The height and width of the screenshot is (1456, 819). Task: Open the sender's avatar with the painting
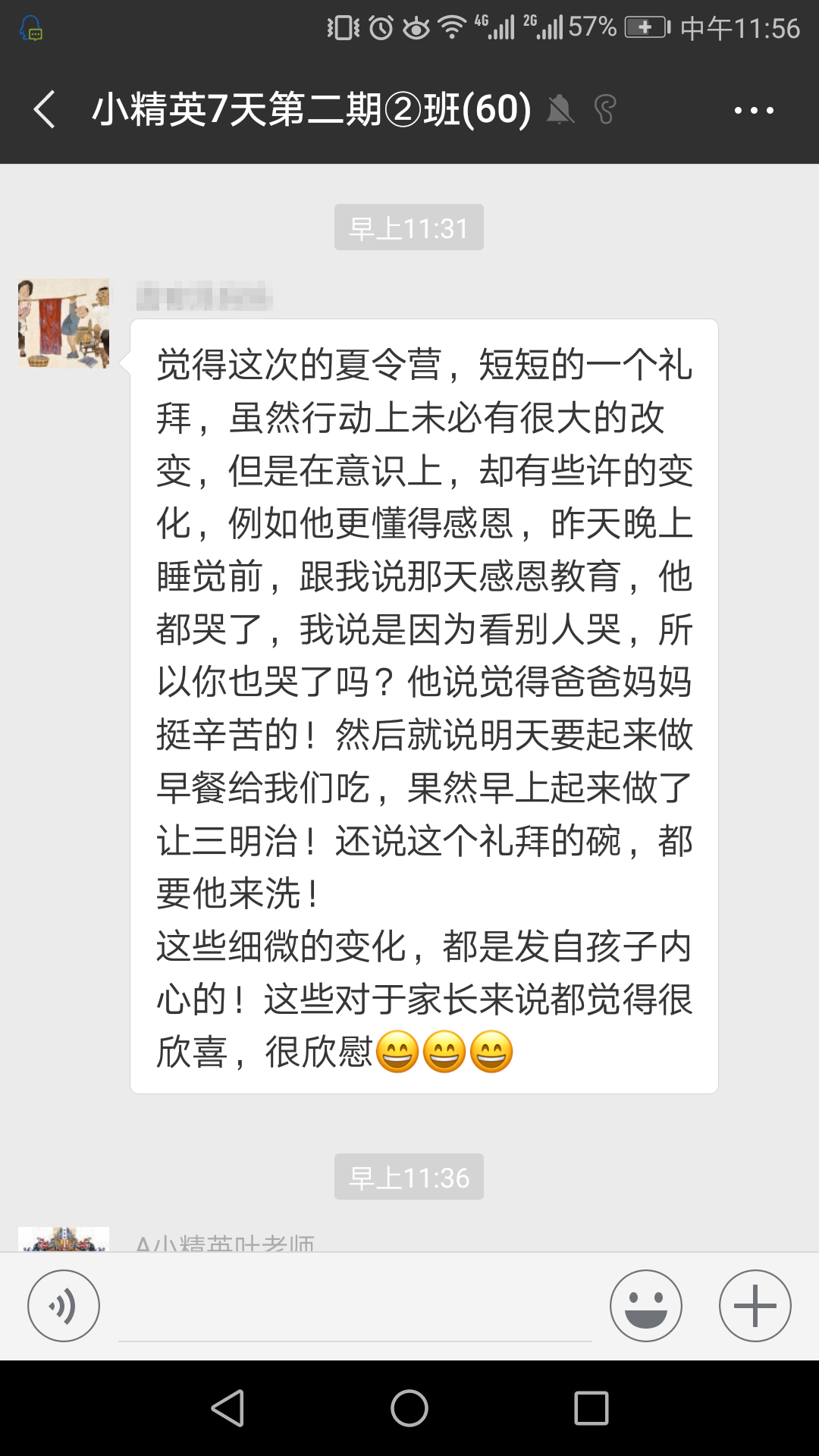click(x=64, y=323)
